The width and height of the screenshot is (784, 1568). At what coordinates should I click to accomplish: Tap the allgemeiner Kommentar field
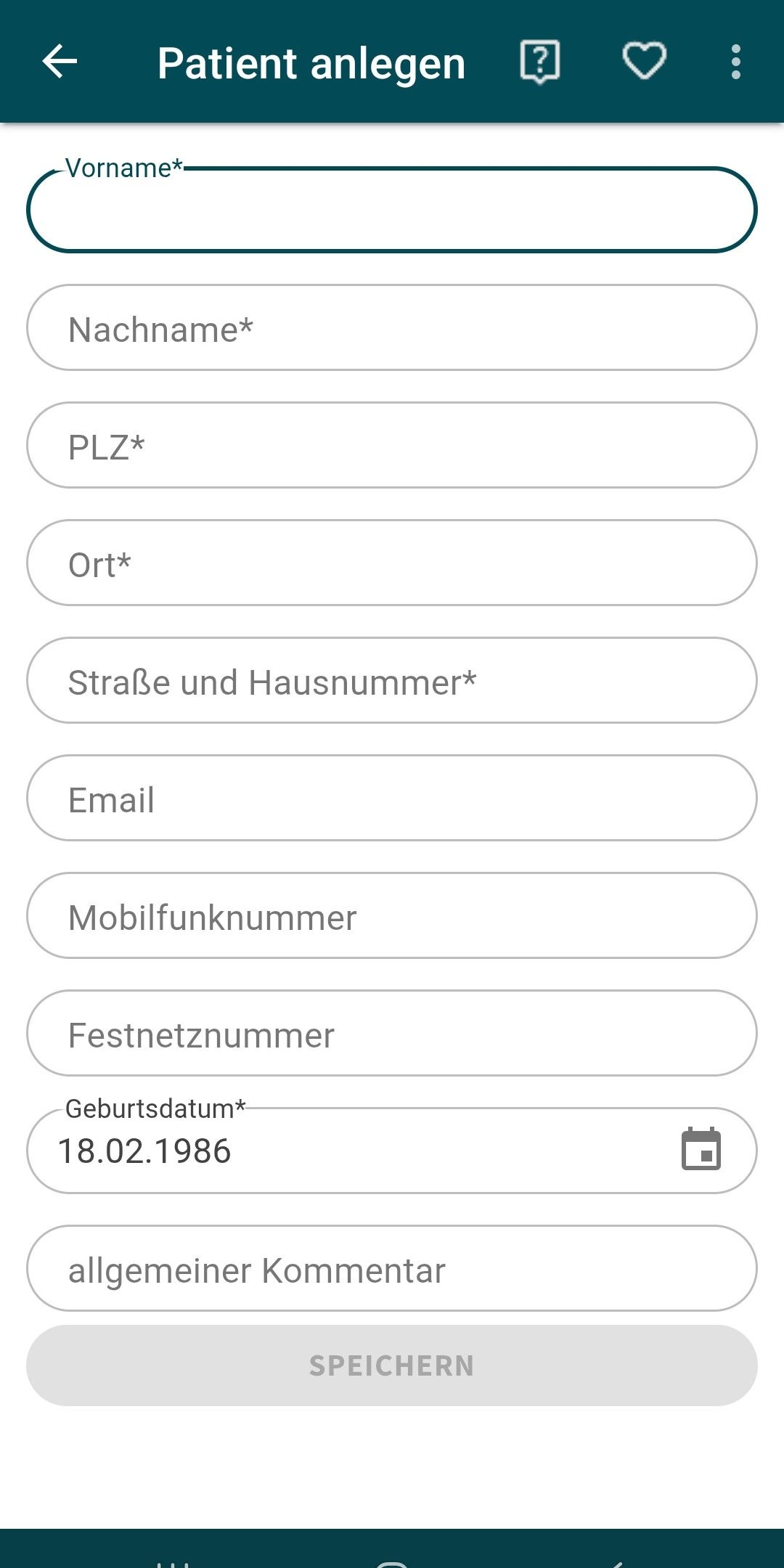(x=392, y=1269)
